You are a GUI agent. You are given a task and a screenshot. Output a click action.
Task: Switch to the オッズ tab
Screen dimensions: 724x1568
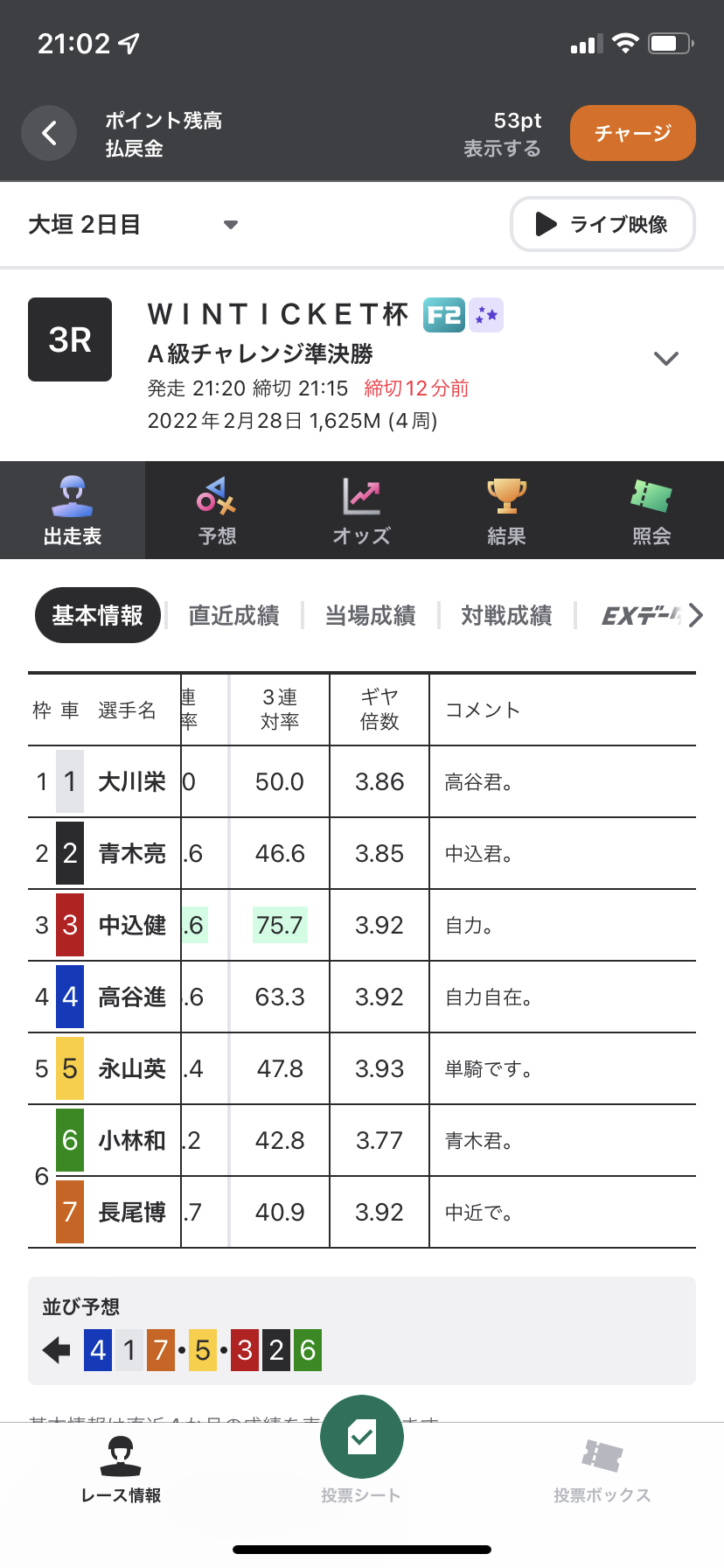362,511
